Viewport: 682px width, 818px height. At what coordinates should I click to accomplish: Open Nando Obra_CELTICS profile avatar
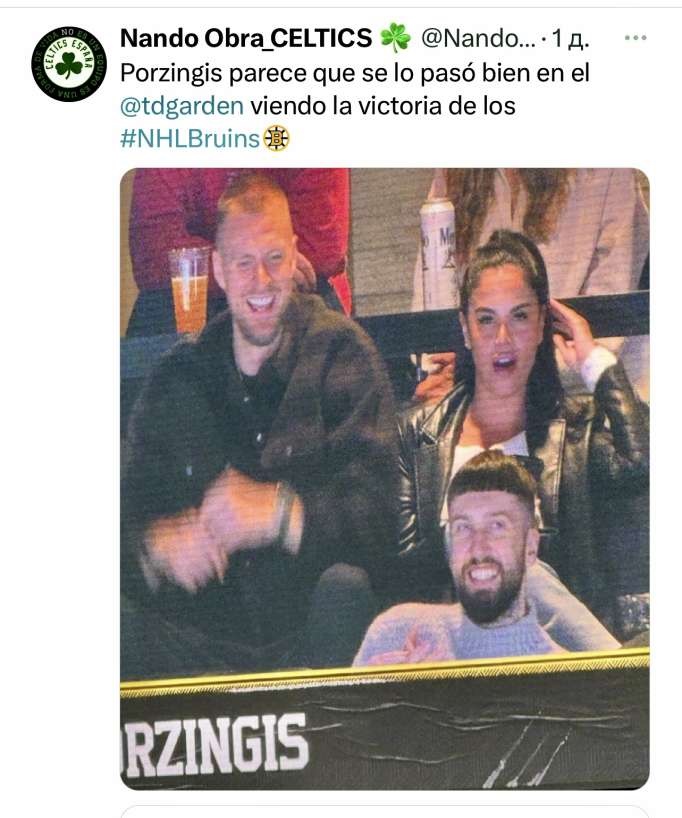[x=69, y=64]
